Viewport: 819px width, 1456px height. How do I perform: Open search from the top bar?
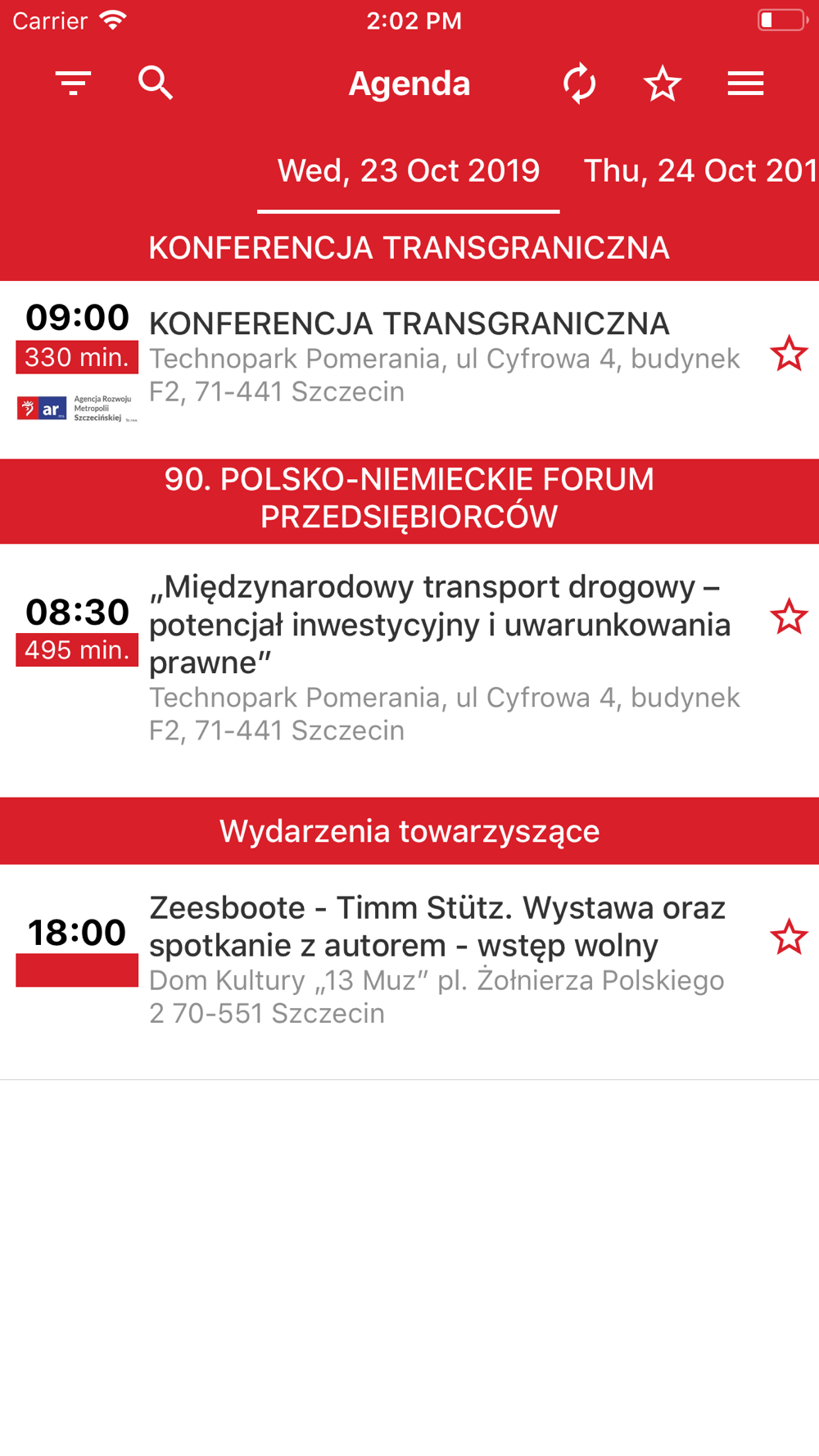pos(156,84)
